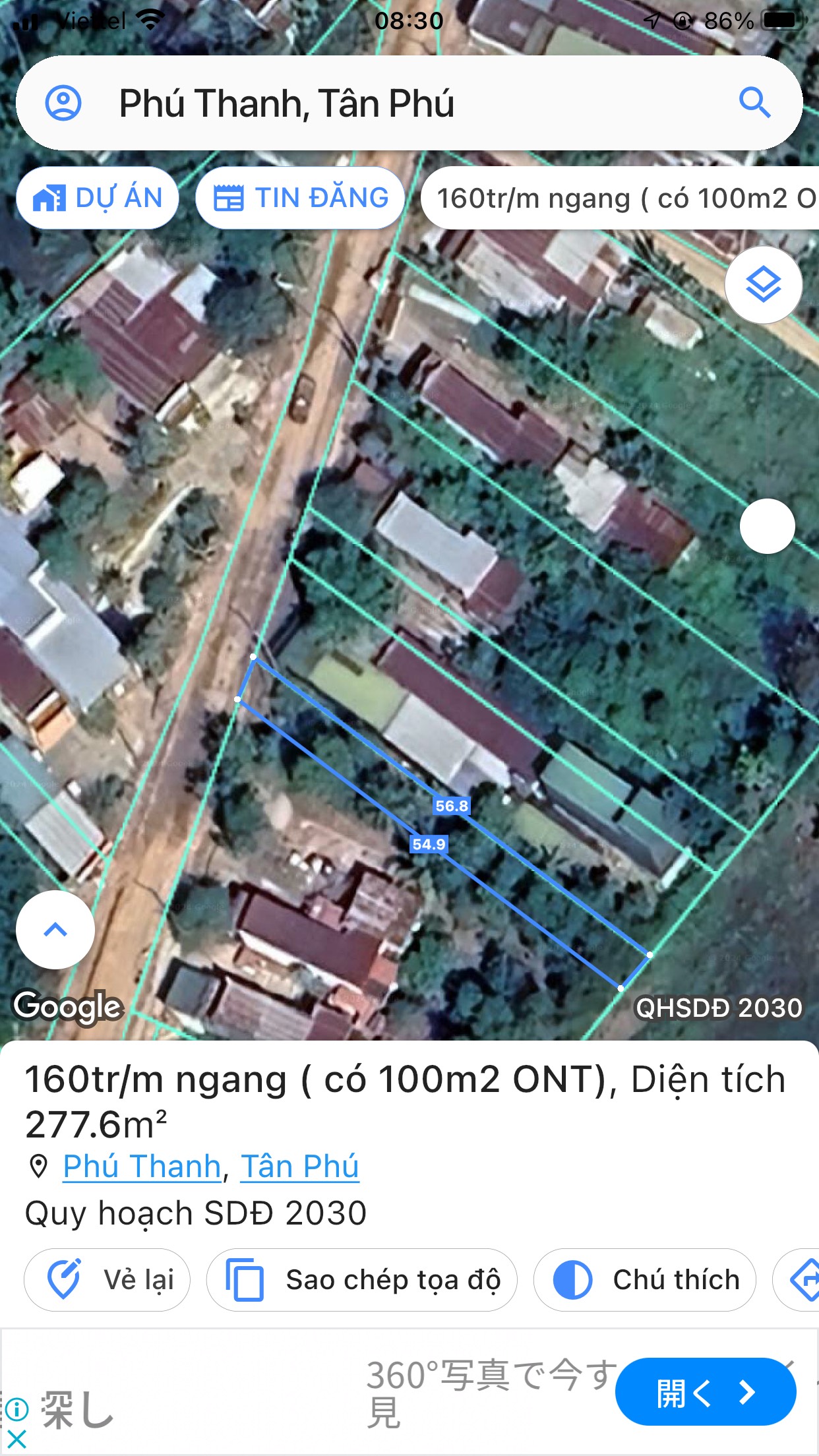Open the Chú thích legend

644,1279
